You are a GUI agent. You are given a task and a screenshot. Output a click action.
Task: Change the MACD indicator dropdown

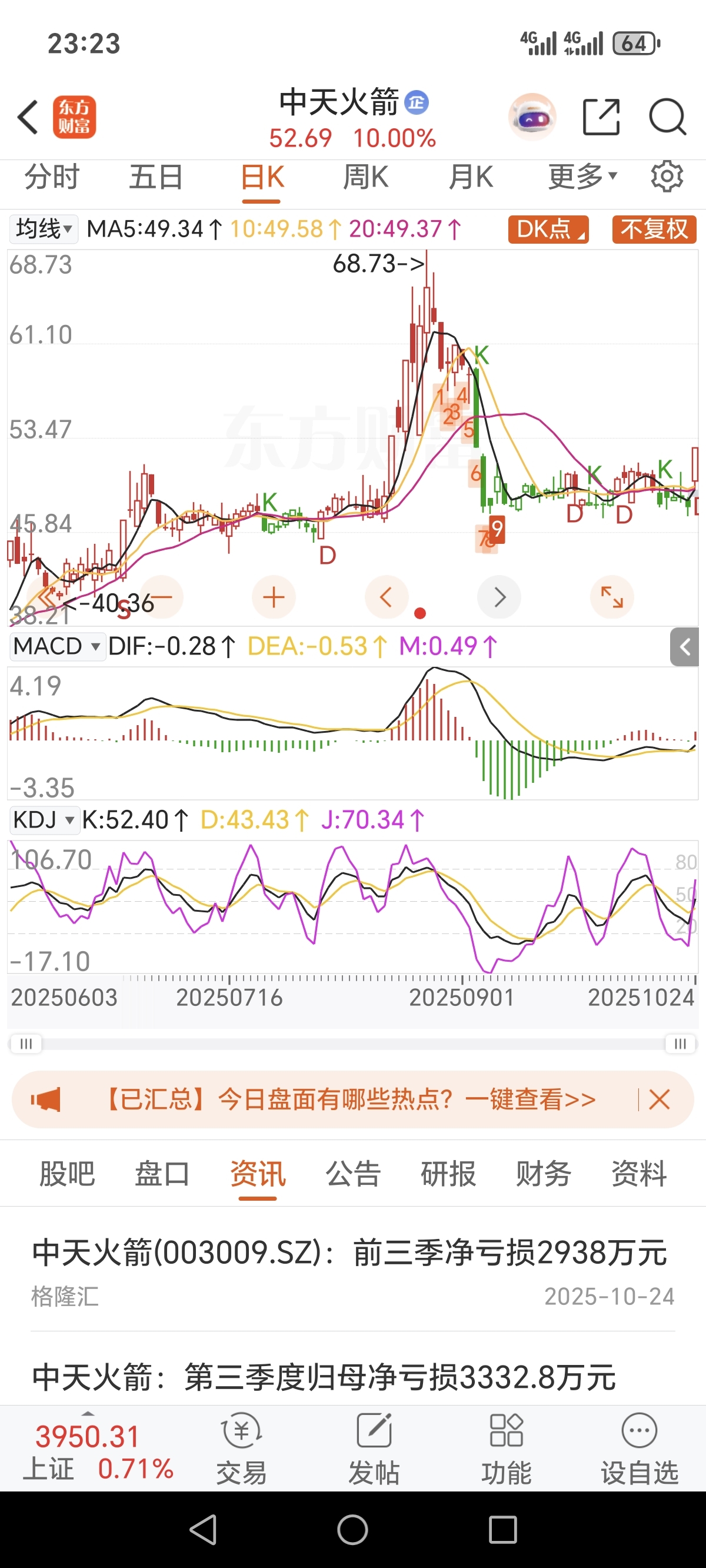(56, 646)
